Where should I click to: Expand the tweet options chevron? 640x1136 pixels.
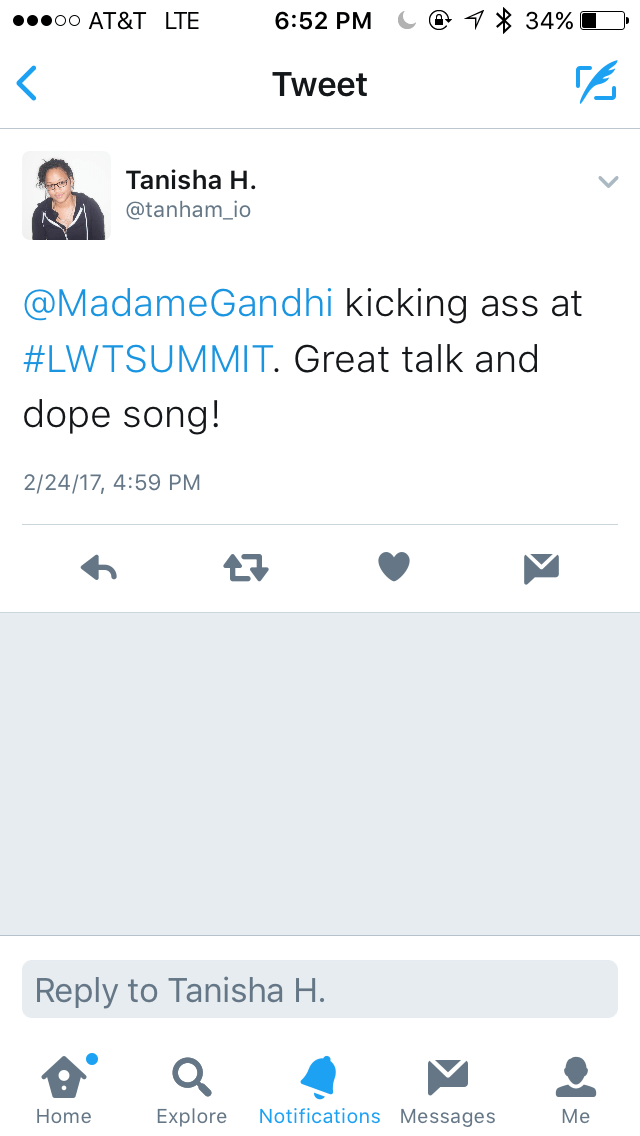point(607,181)
